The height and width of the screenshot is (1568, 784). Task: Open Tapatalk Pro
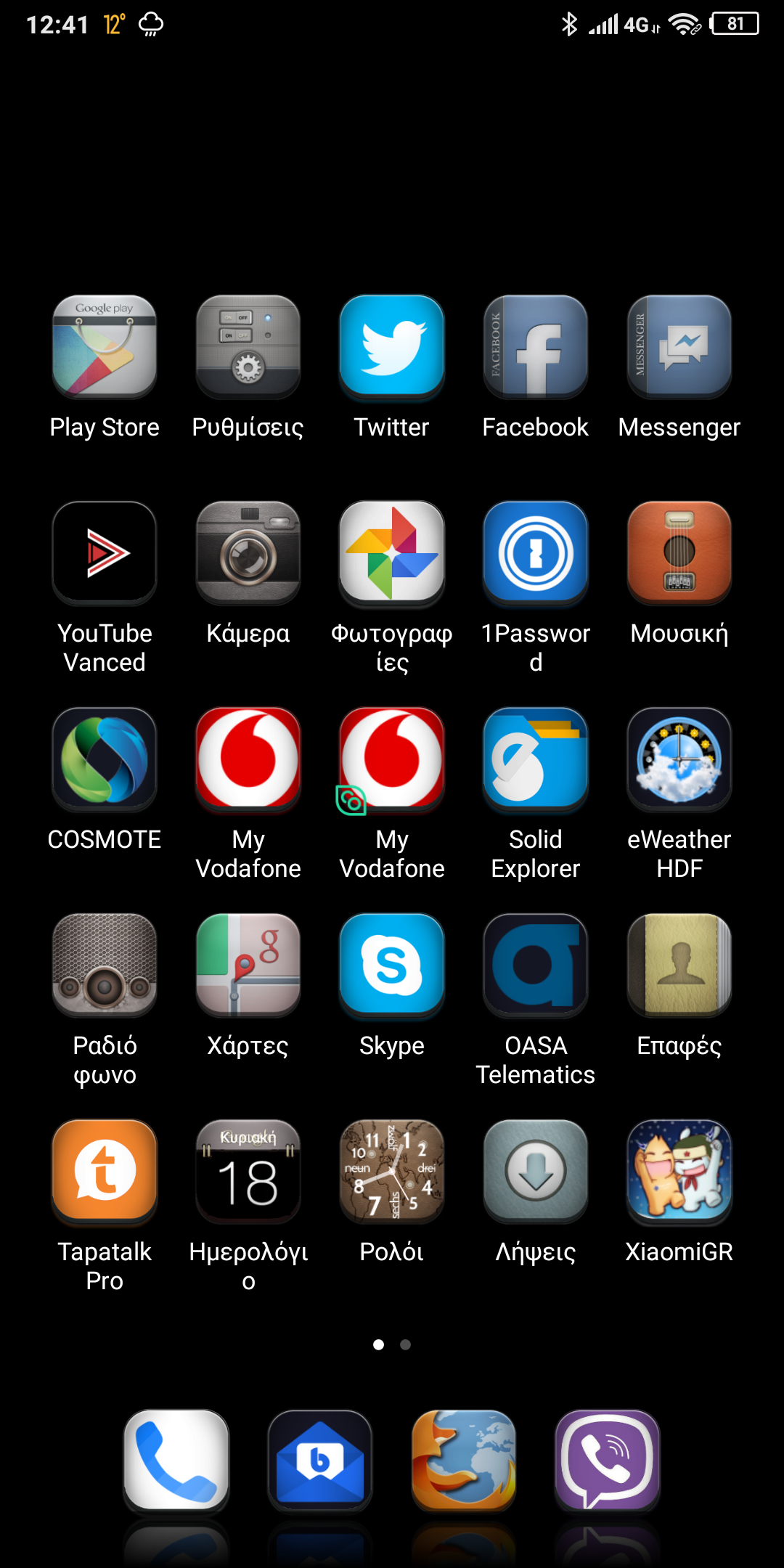pos(105,1172)
